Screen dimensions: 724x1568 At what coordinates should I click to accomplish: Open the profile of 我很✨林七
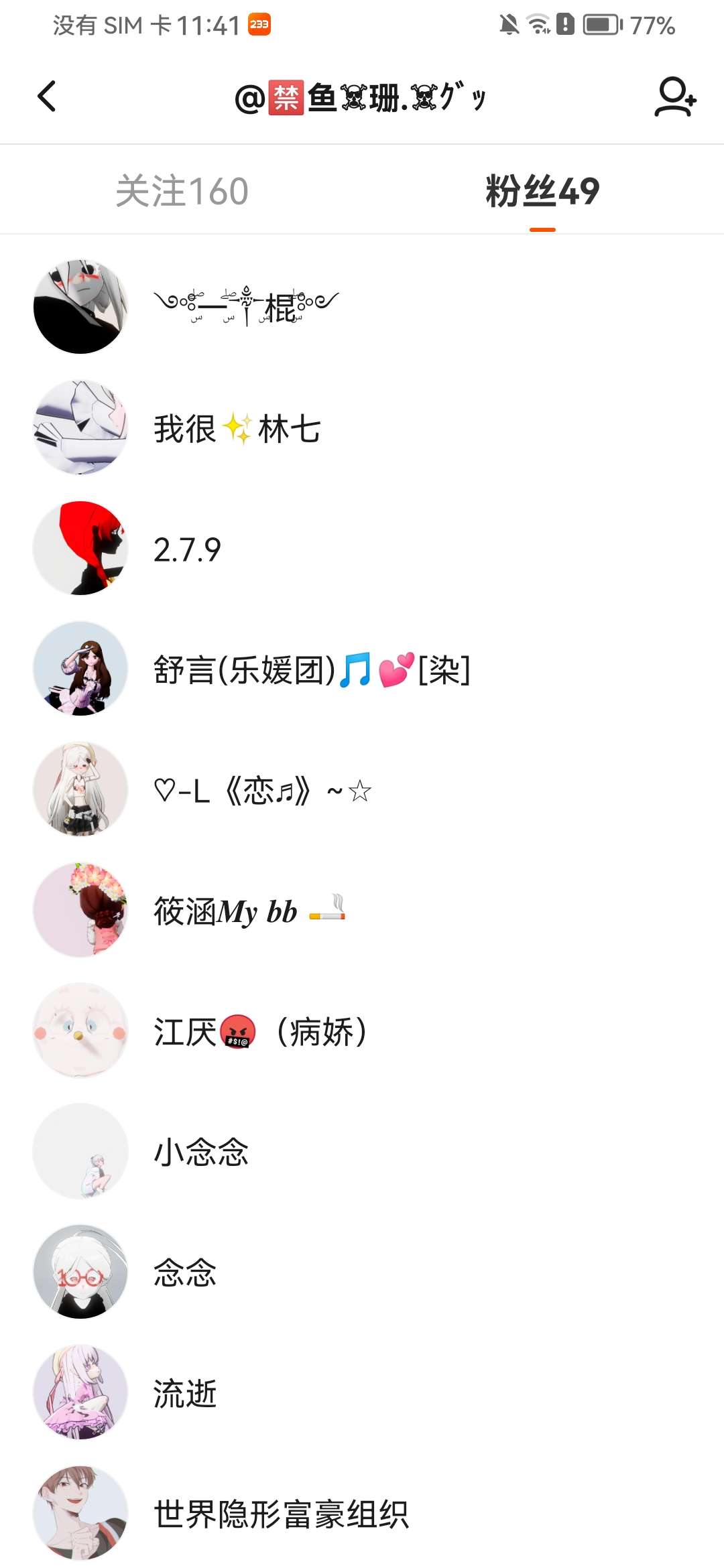pos(237,429)
